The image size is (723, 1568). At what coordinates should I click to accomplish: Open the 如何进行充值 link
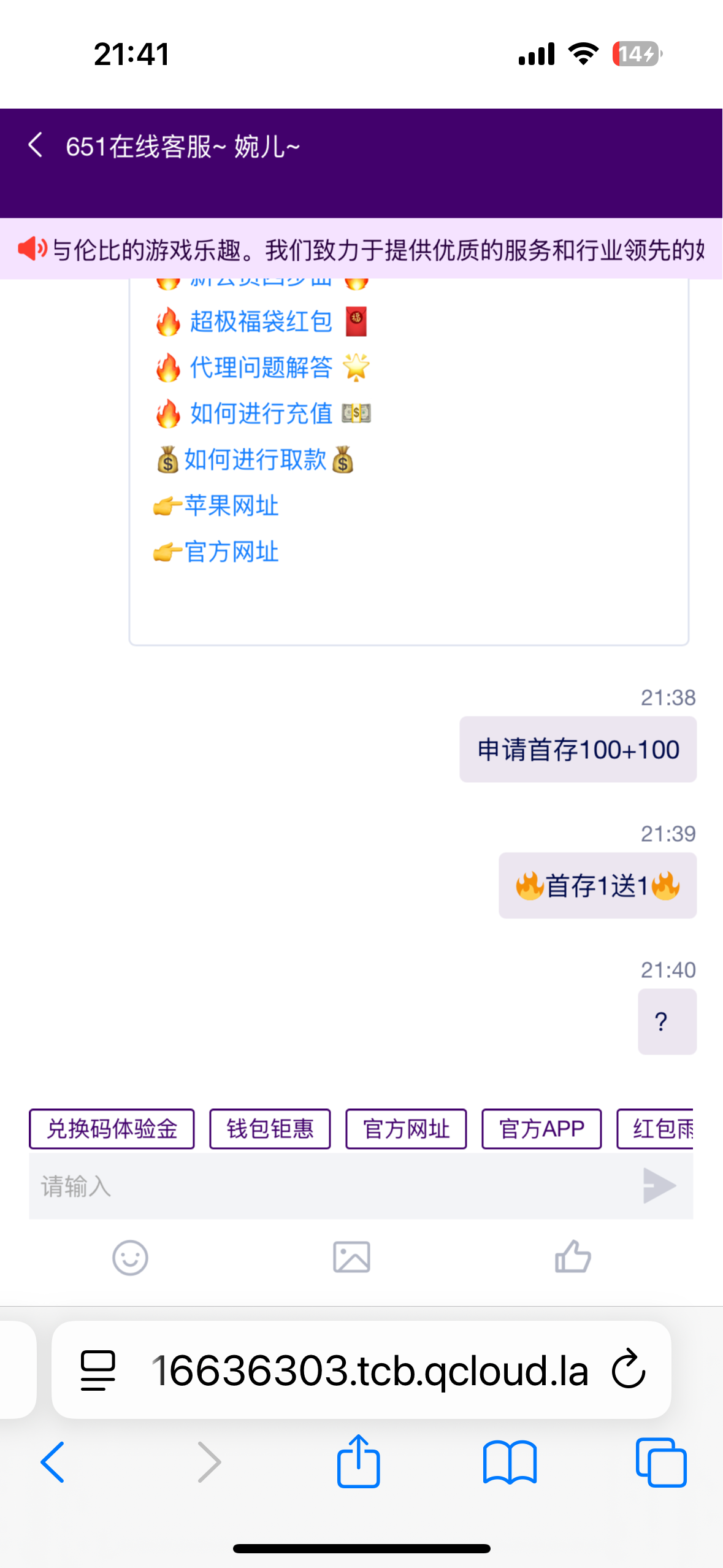(262, 413)
